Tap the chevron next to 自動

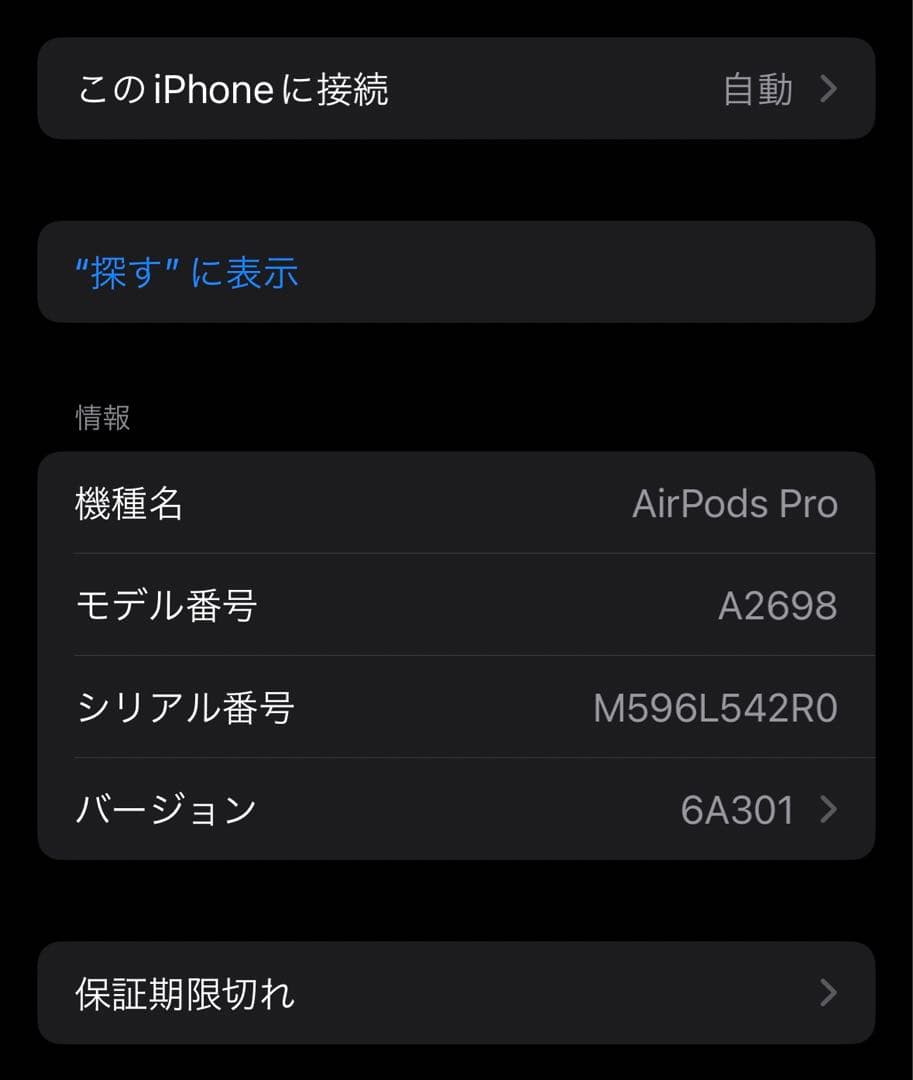pos(829,88)
